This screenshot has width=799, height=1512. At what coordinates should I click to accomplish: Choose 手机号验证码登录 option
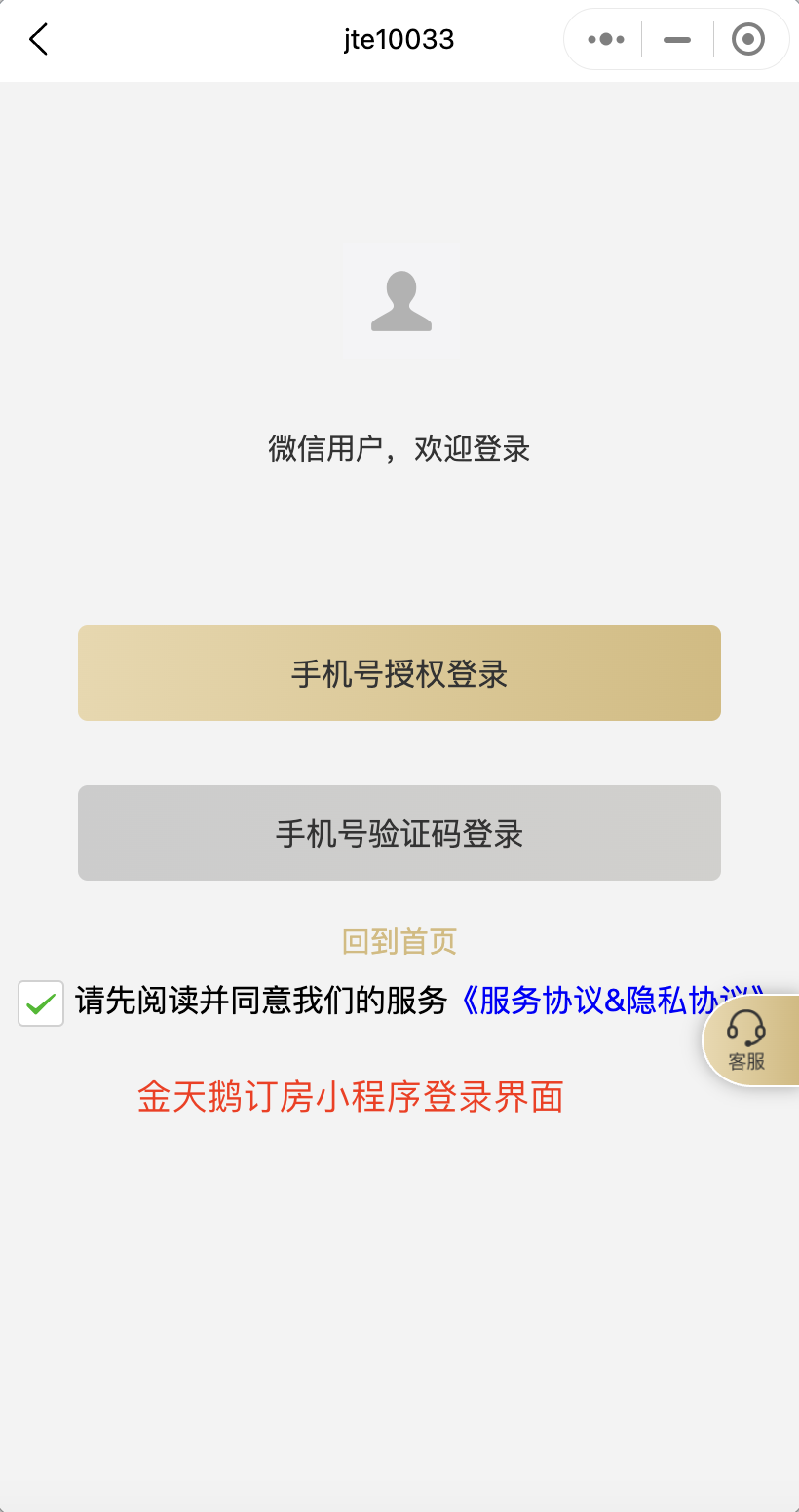(x=399, y=833)
